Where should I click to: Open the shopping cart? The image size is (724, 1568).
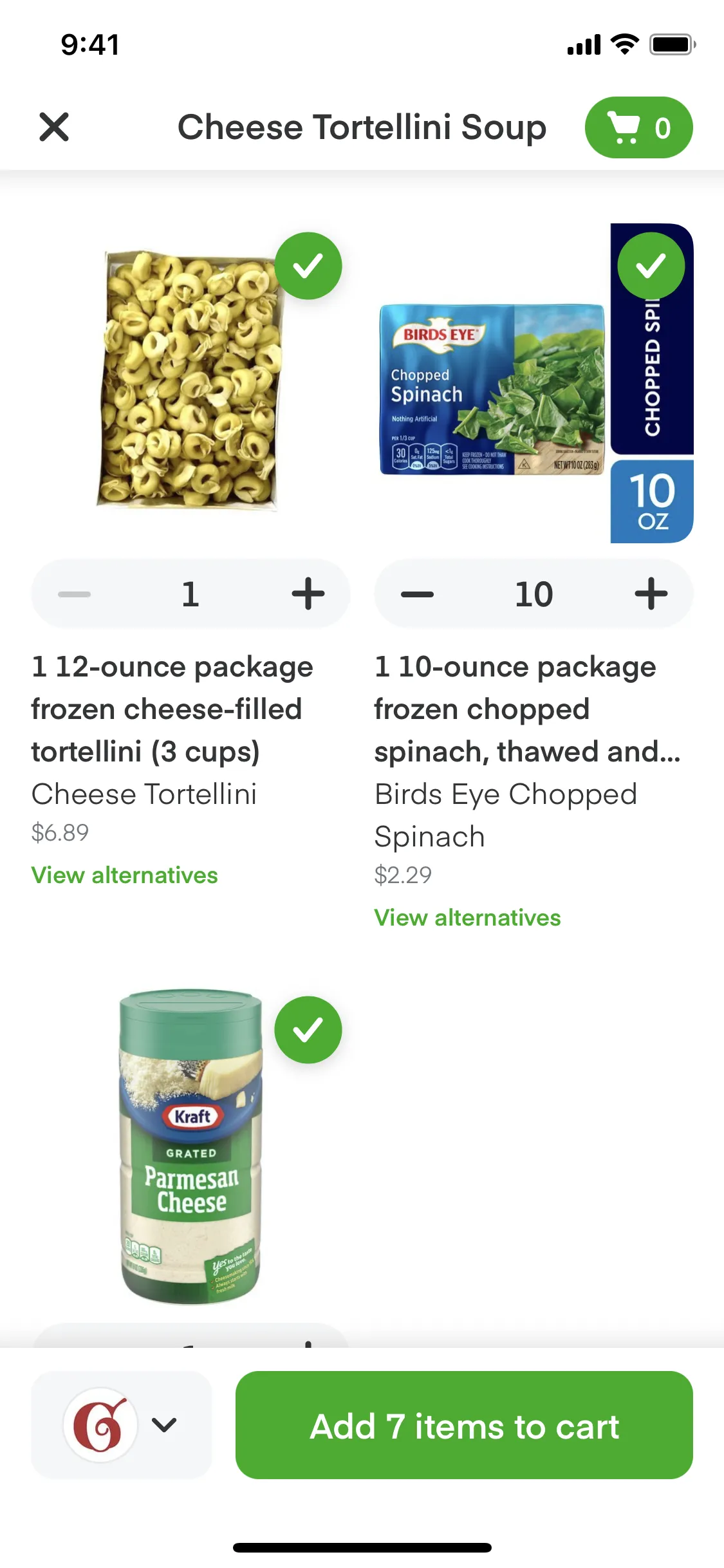click(x=638, y=127)
